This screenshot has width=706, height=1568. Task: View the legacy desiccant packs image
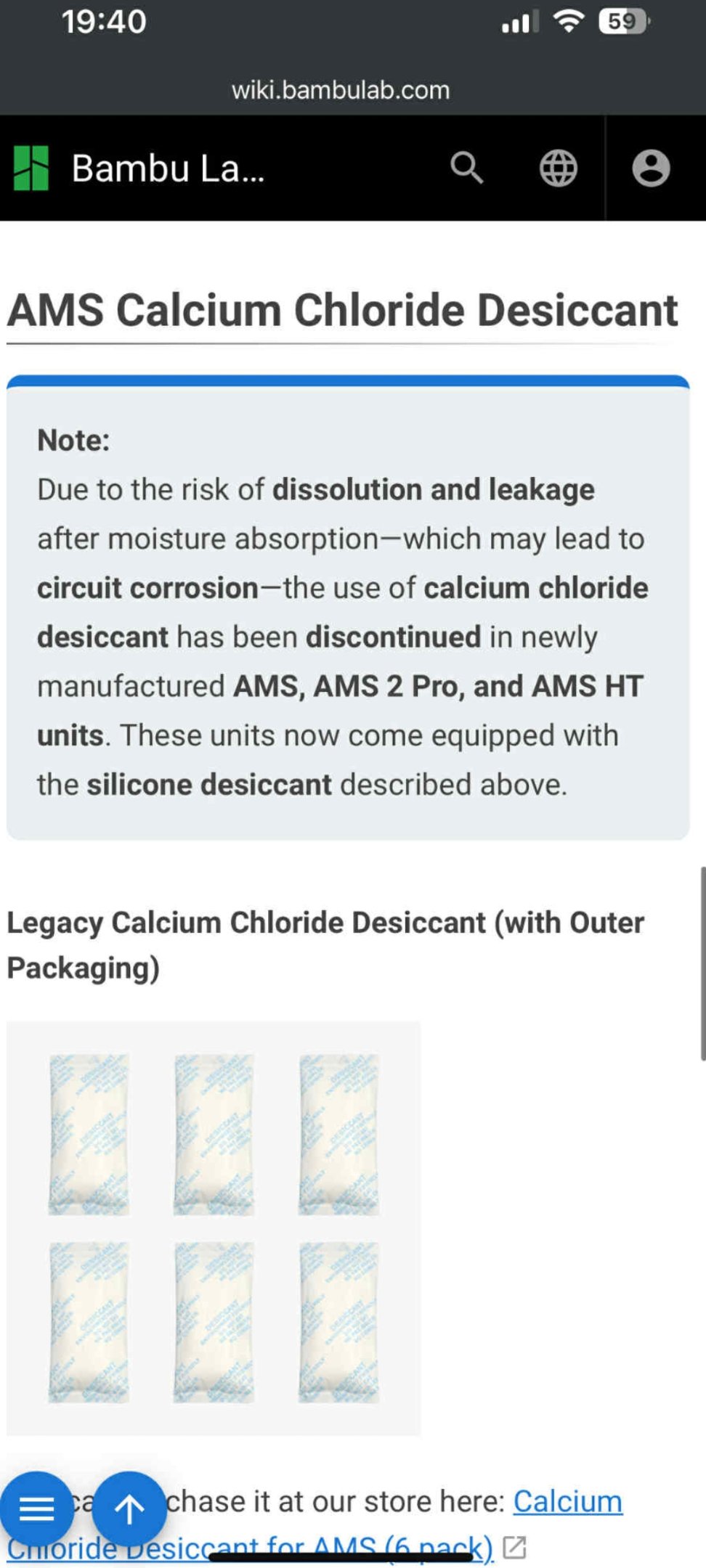point(214,1228)
